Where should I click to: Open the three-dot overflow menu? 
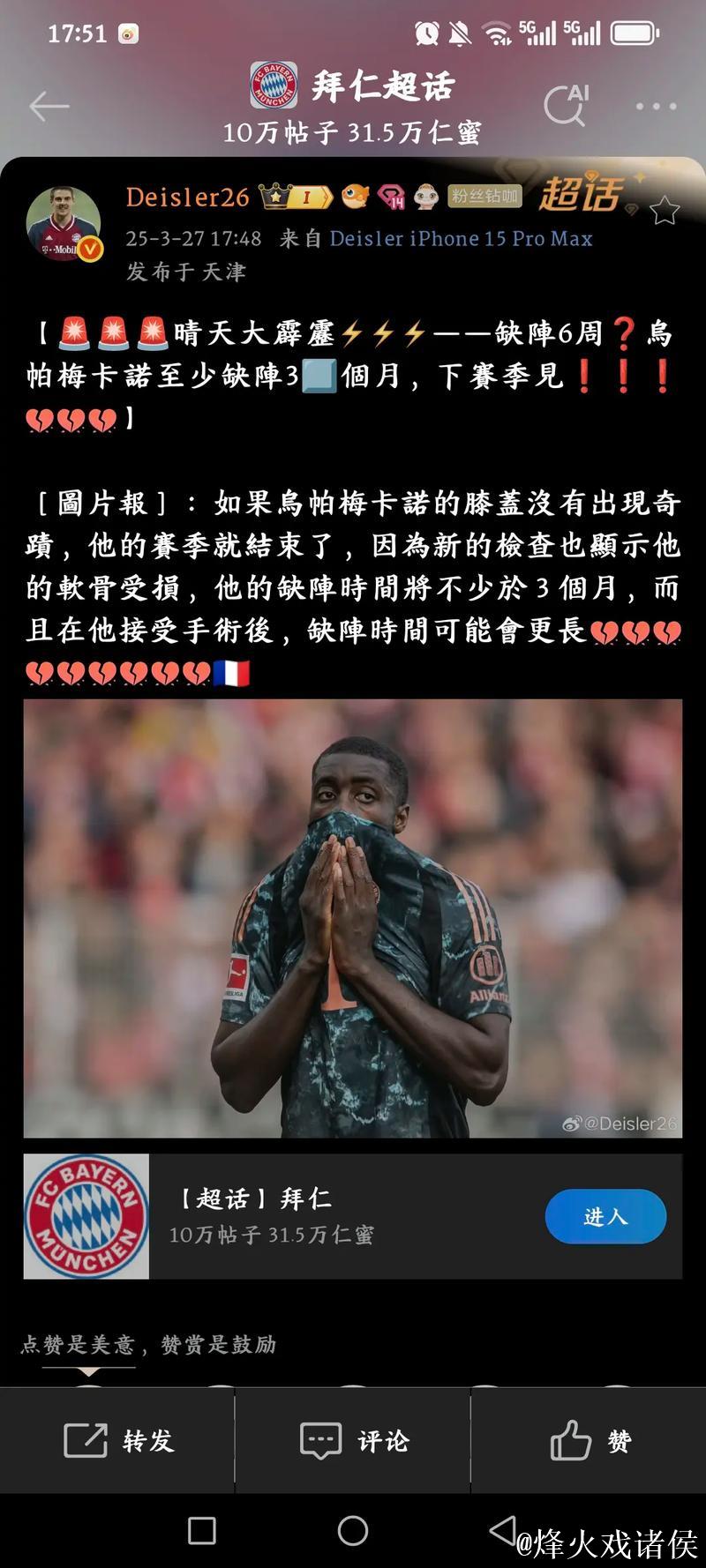[656, 107]
